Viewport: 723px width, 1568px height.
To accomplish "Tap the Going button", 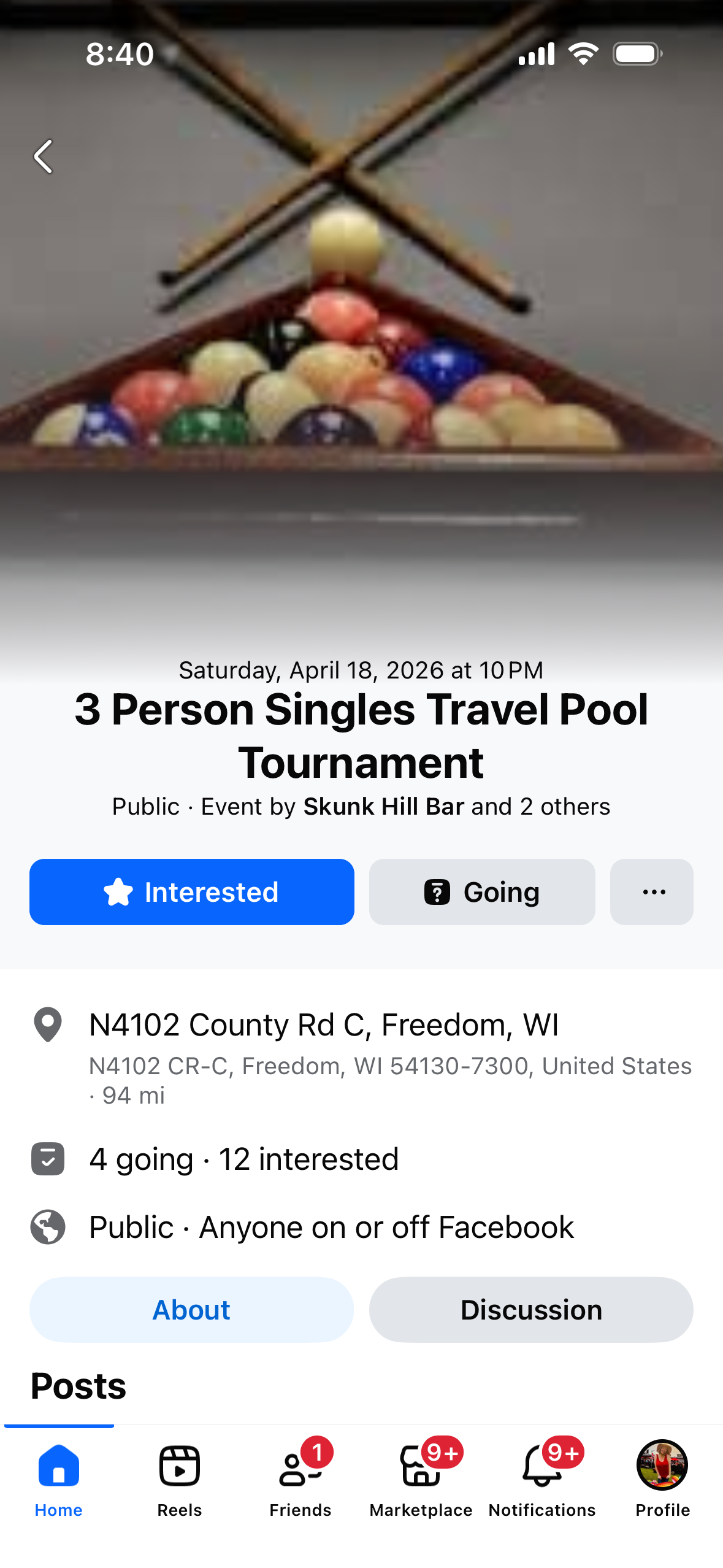I will coord(481,891).
